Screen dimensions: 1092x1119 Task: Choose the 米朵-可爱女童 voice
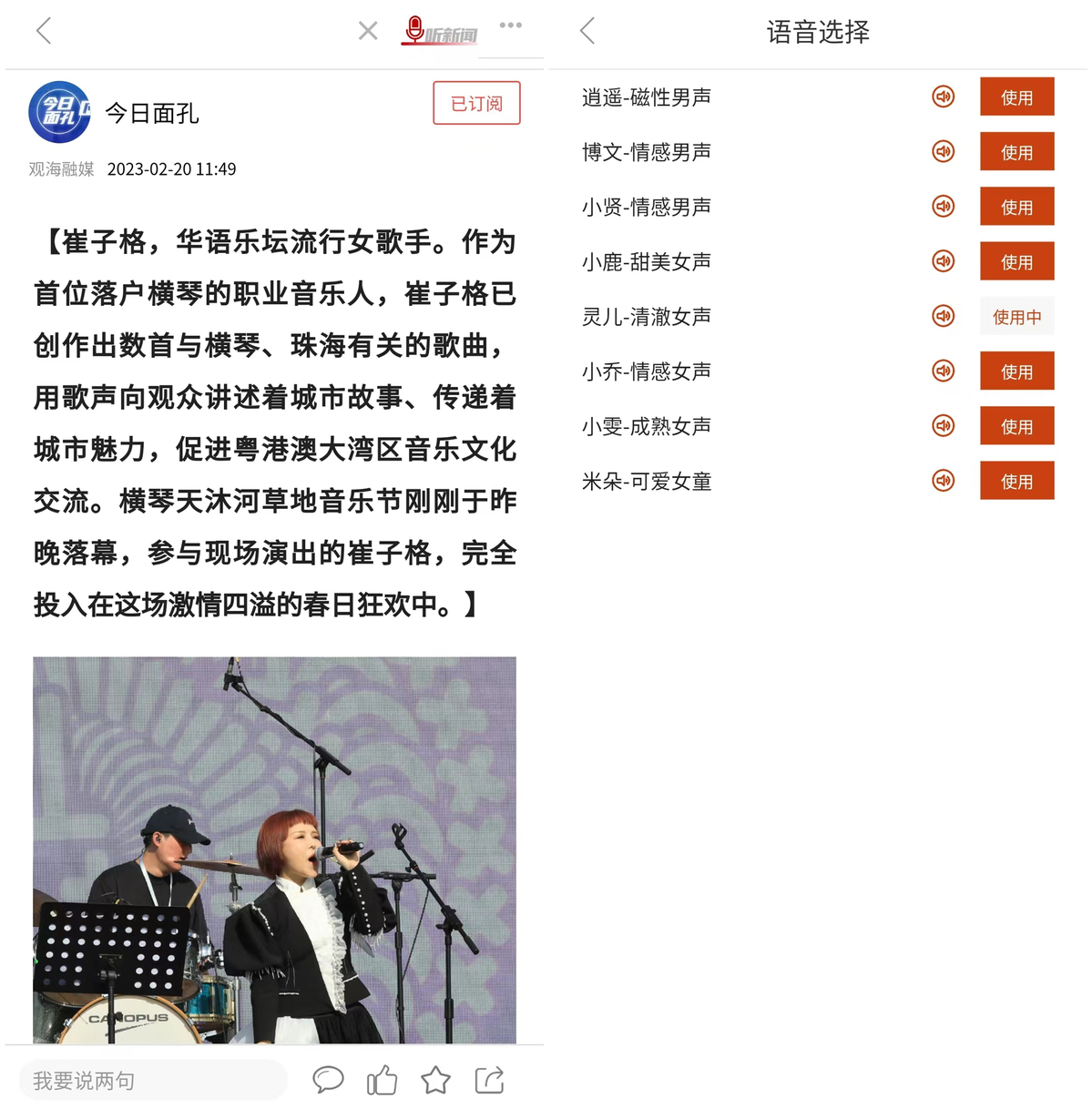(x=1016, y=481)
